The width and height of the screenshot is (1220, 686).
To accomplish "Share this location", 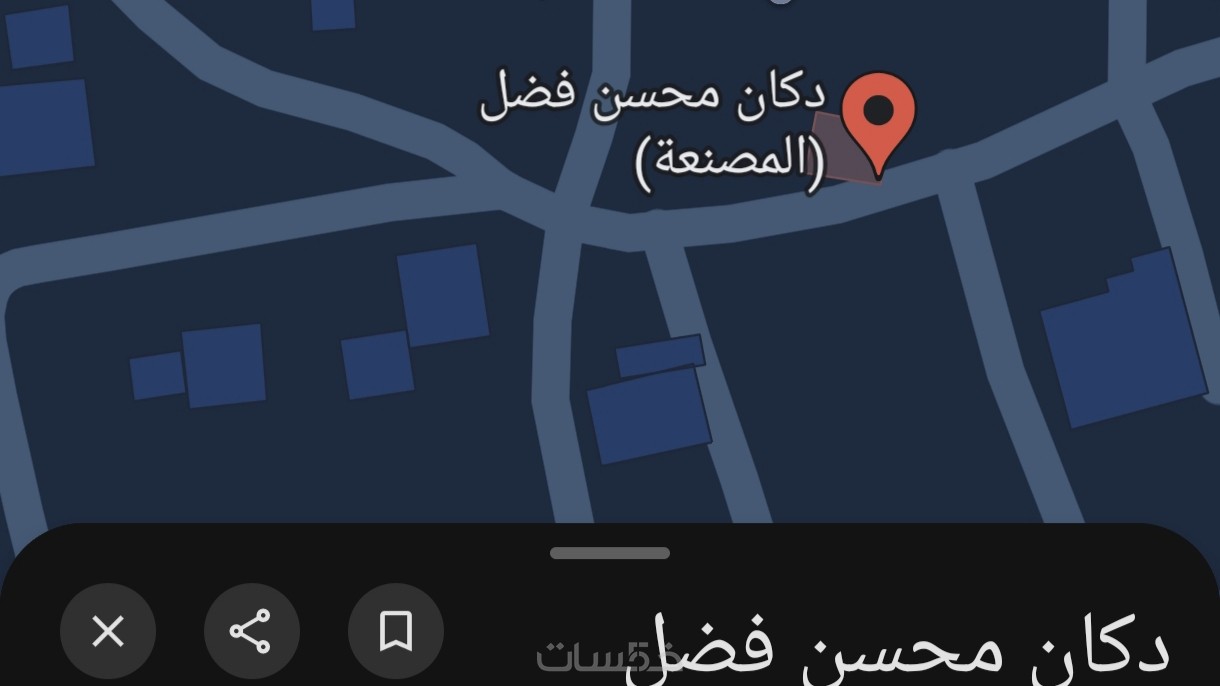I will pos(251,631).
